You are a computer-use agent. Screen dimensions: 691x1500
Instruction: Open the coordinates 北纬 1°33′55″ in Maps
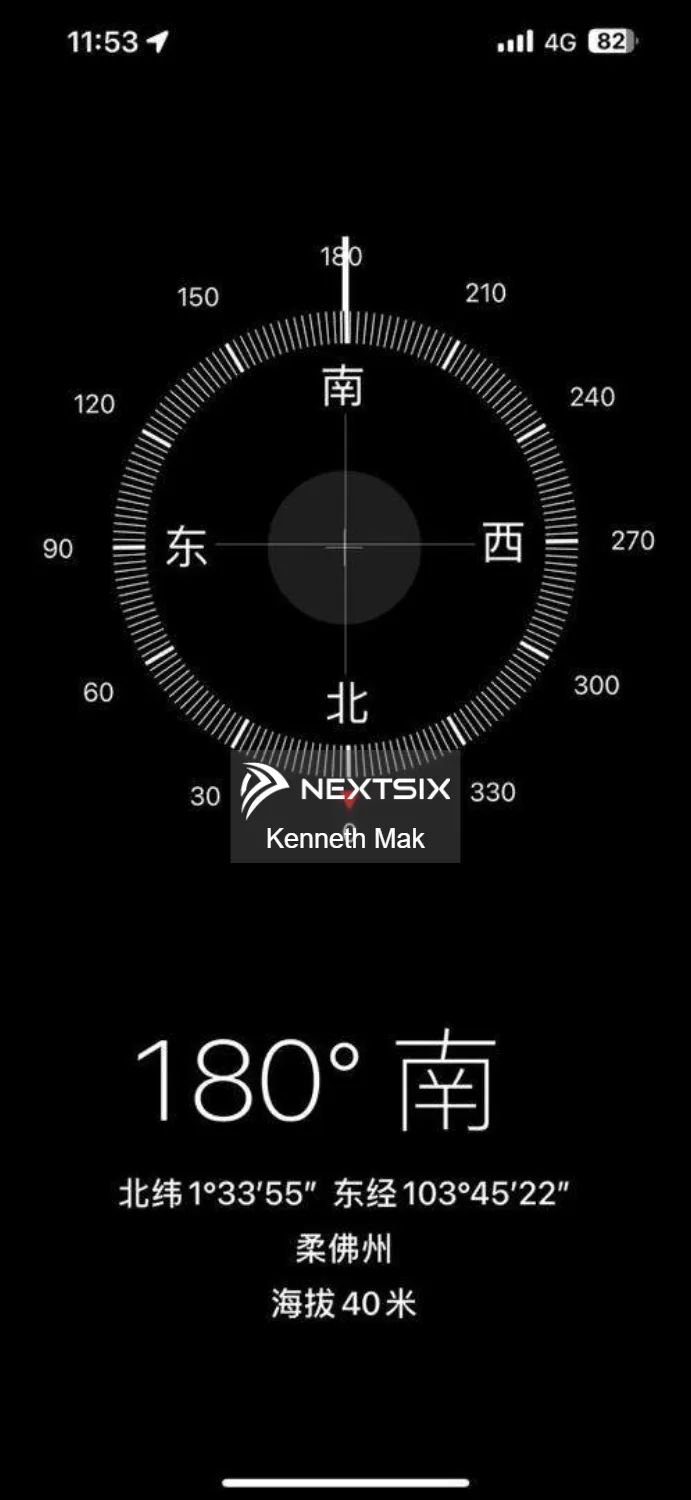(x=344, y=1193)
